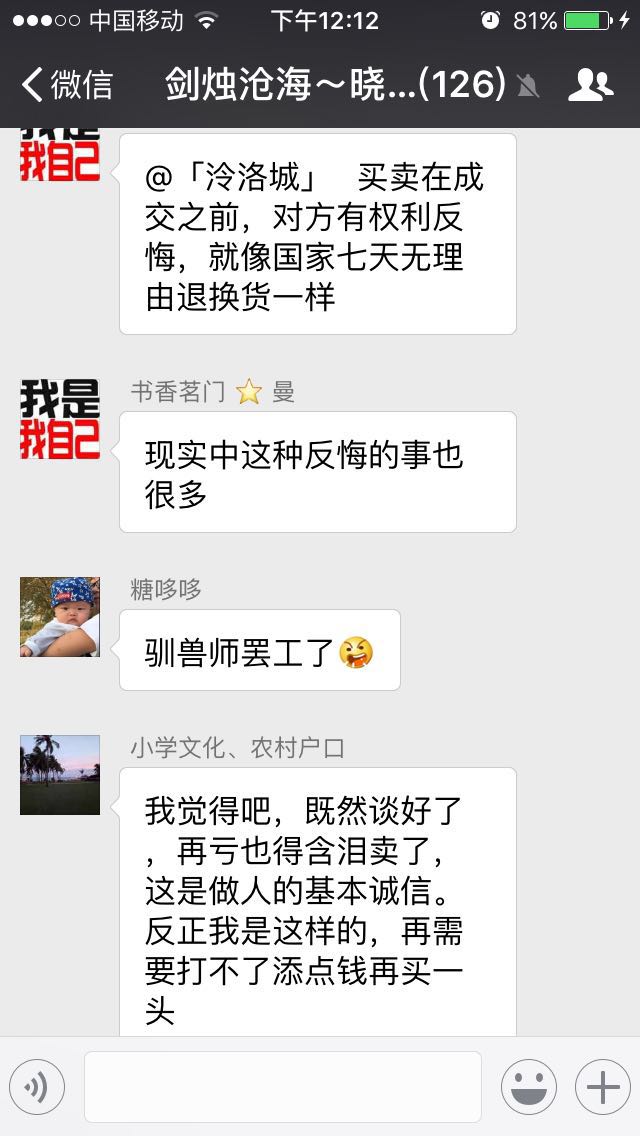This screenshot has height=1136, width=640.
Task: View 小学文化、农村户口's profile avatar
Action: click(x=60, y=775)
